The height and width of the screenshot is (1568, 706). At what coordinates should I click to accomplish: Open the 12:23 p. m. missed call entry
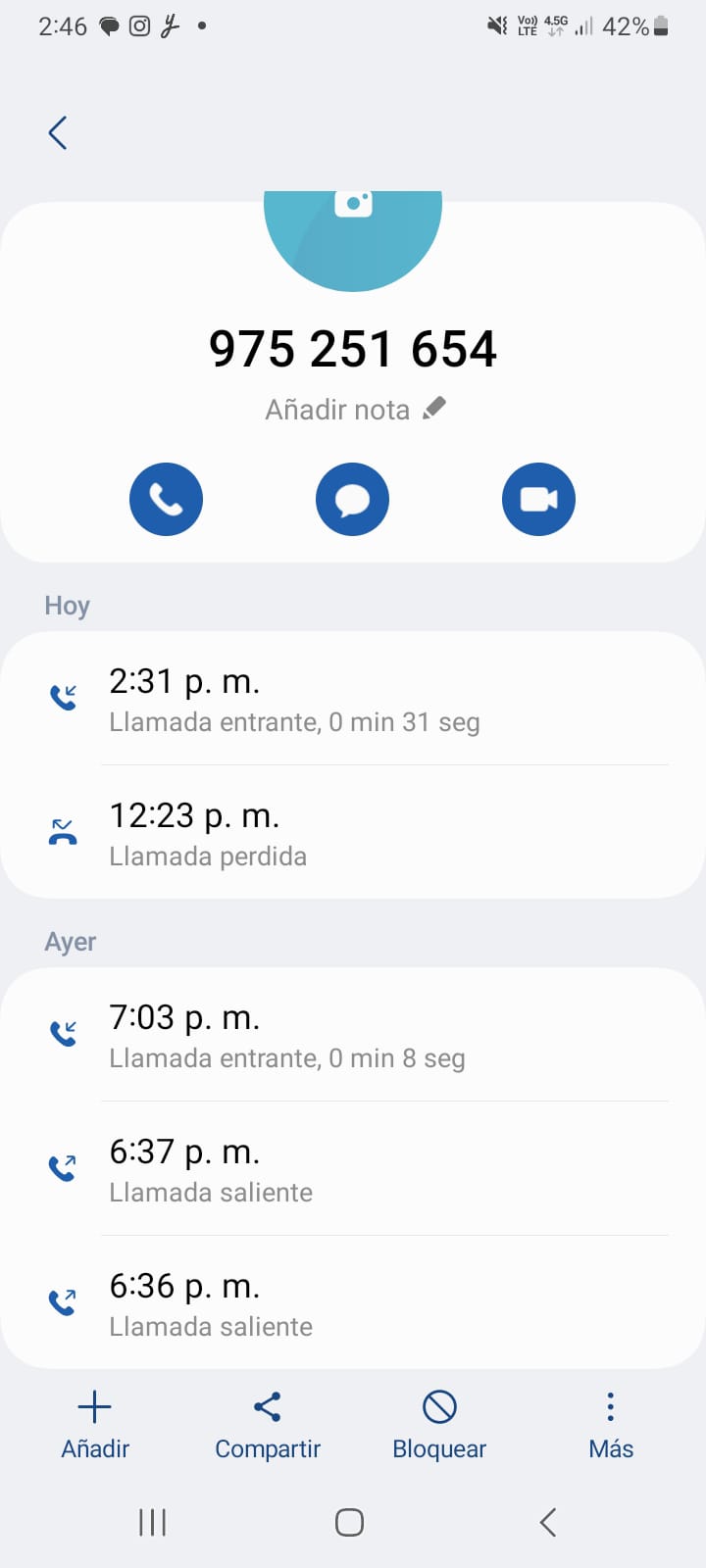(x=353, y=833)
